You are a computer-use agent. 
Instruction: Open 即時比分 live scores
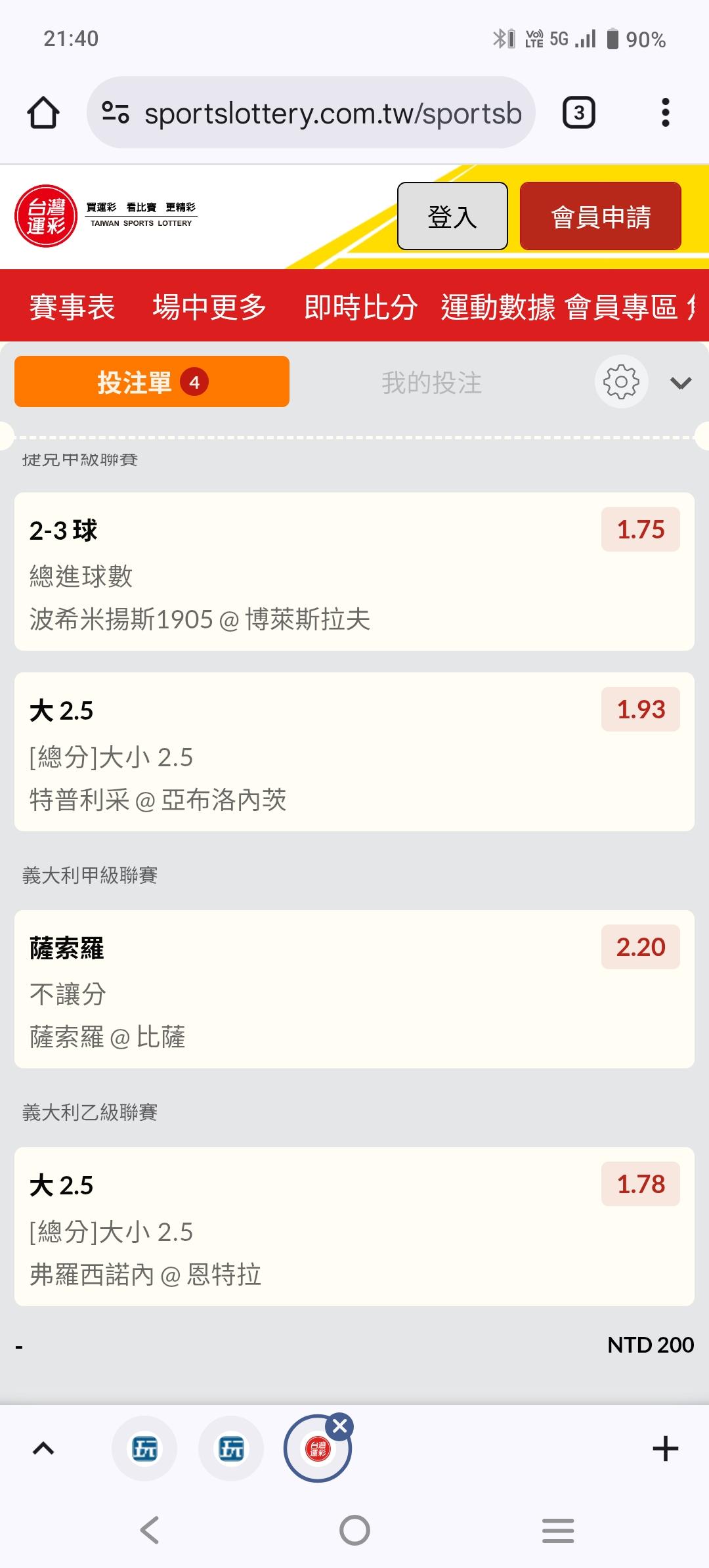pos(360,307)
